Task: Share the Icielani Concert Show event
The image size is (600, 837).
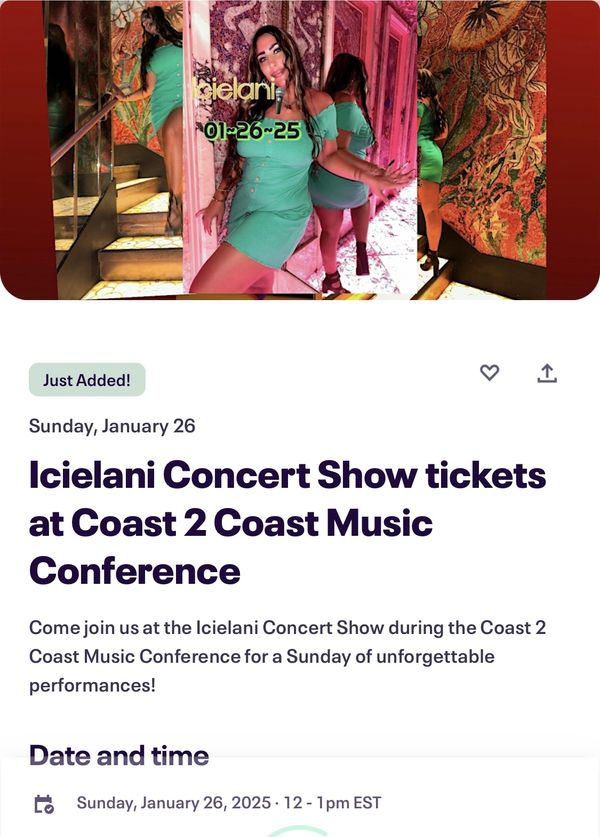Action: click(547, 373)
